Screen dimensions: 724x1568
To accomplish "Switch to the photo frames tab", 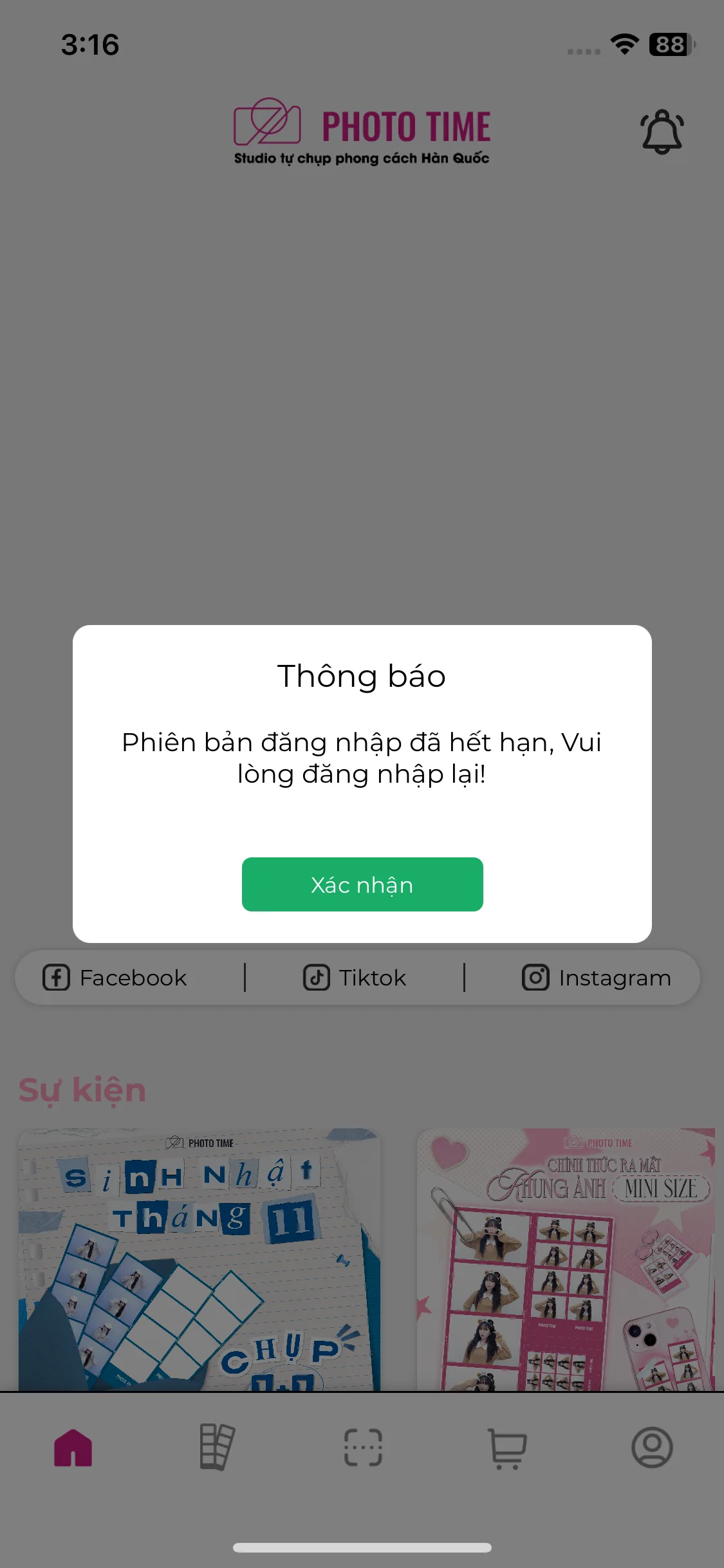I will pos(217,1448).
